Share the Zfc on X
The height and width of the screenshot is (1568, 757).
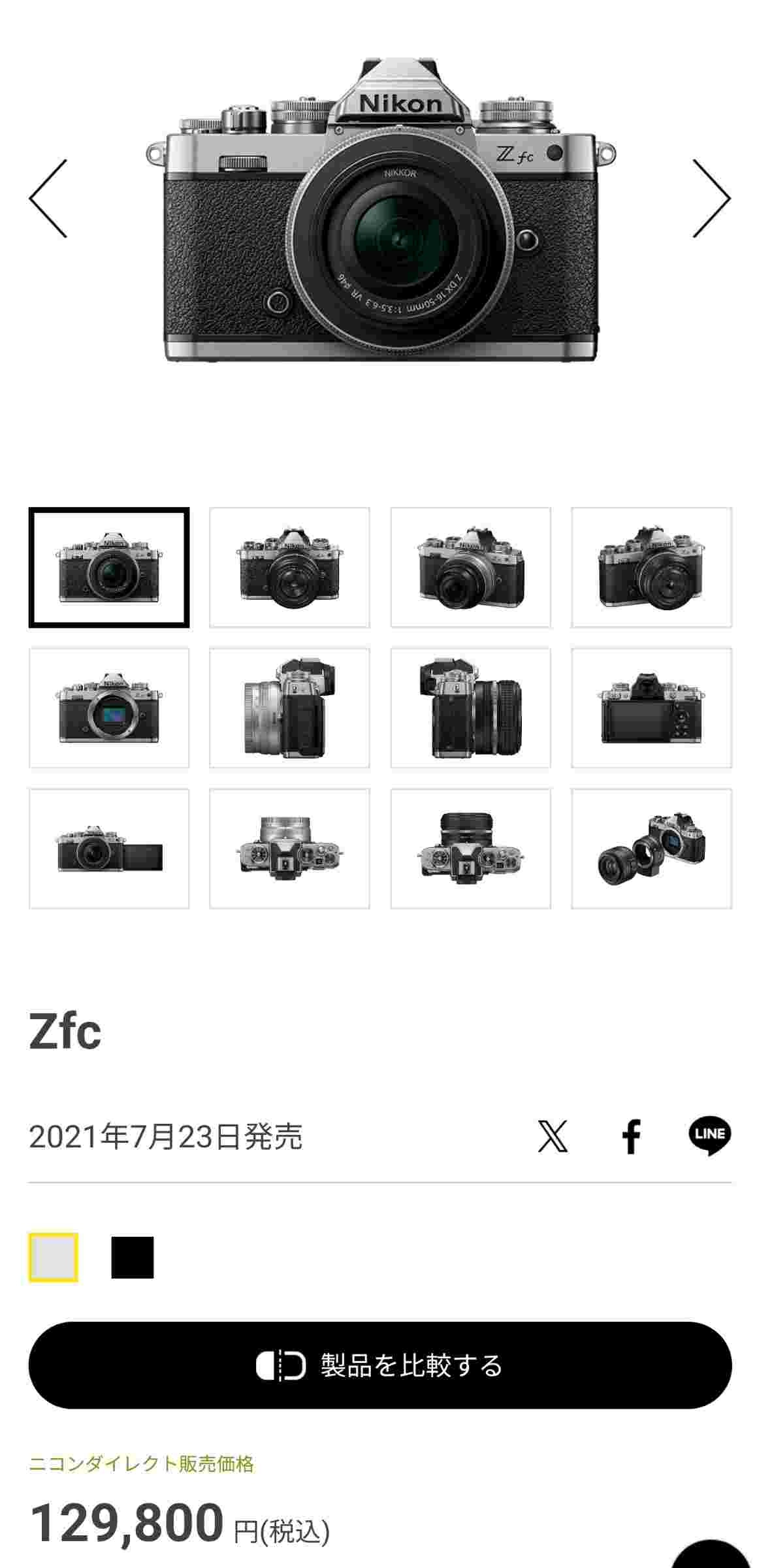point(553,1136)
